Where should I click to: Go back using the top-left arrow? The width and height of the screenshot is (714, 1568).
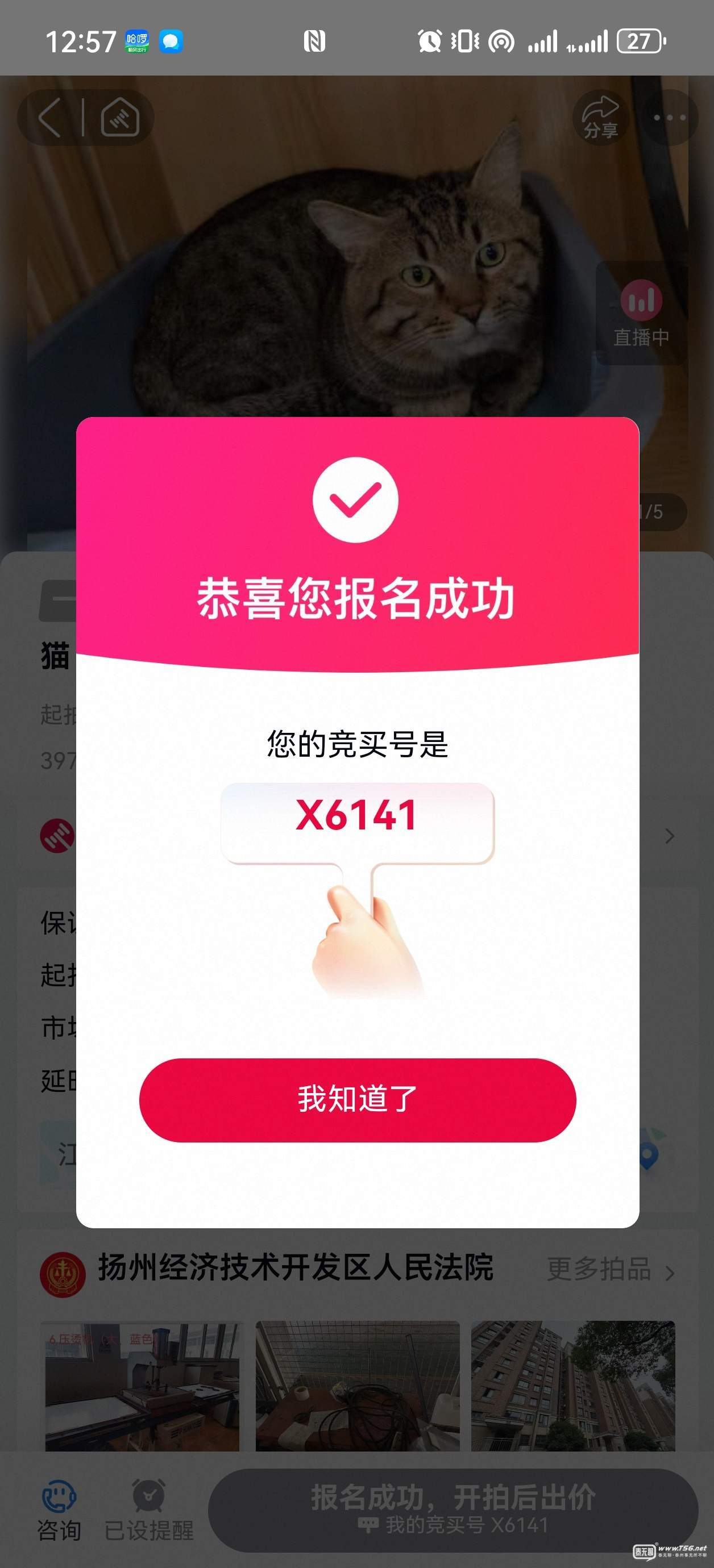pyautogui.click(x=50, y=117)
